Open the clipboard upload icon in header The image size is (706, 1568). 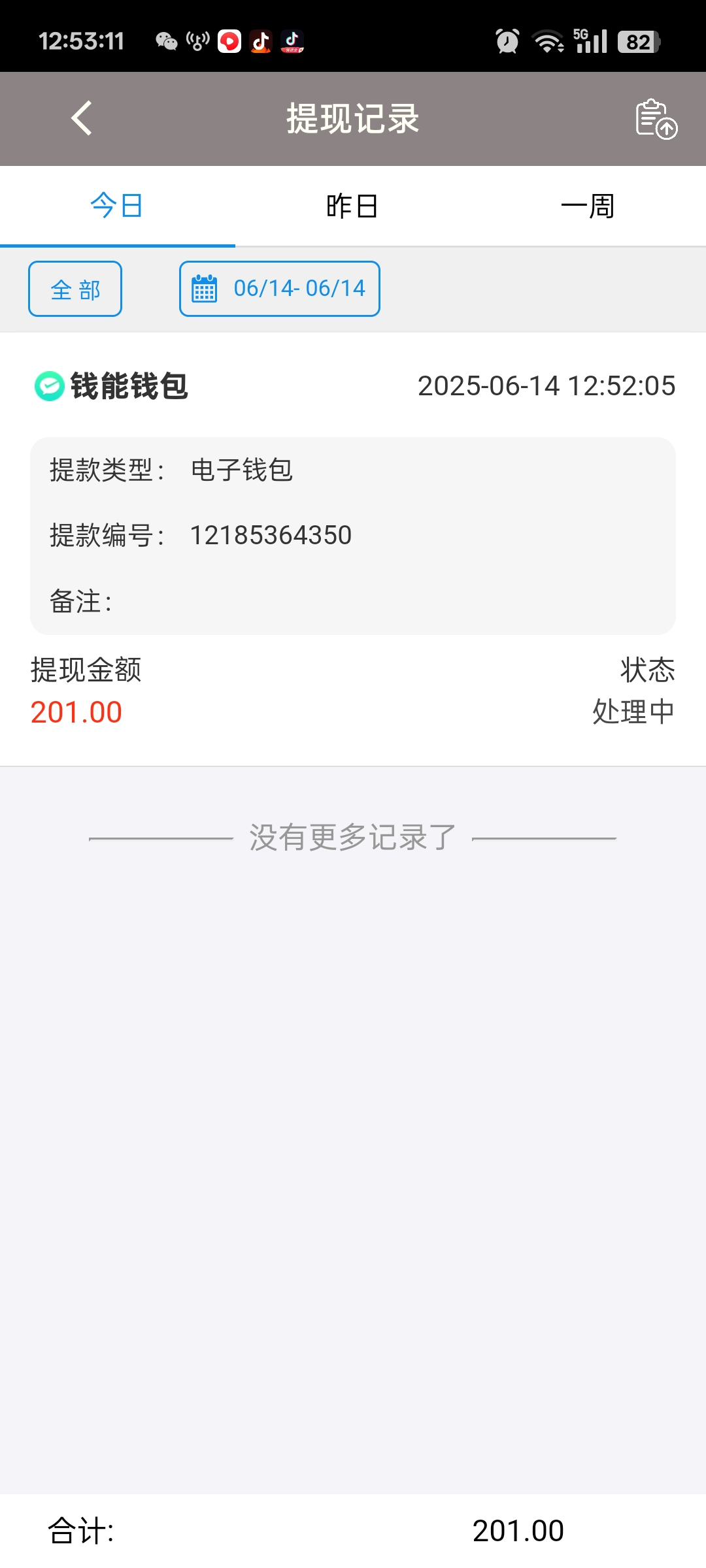click(656, 119)
